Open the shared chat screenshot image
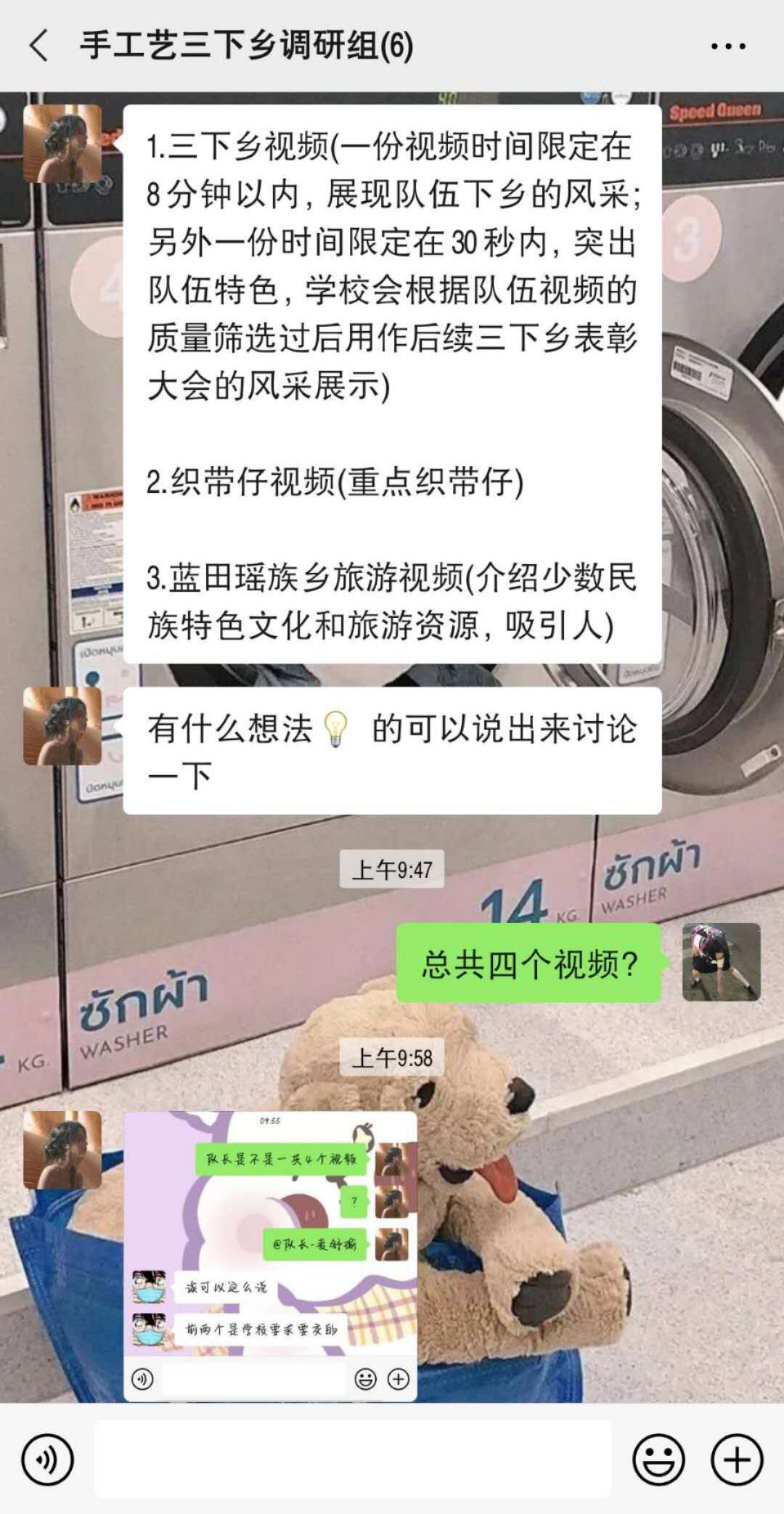784x1514 pixels. pos(271,1255)
